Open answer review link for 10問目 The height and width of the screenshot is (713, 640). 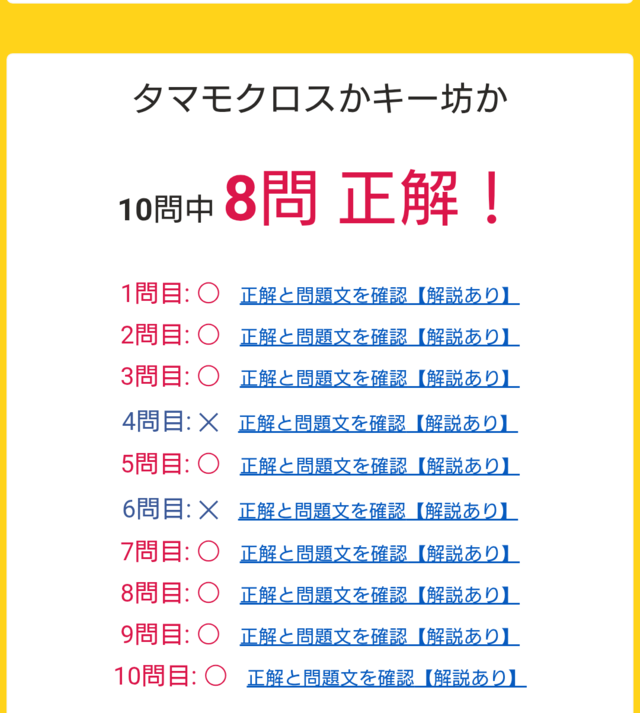[x=385, y=678]
